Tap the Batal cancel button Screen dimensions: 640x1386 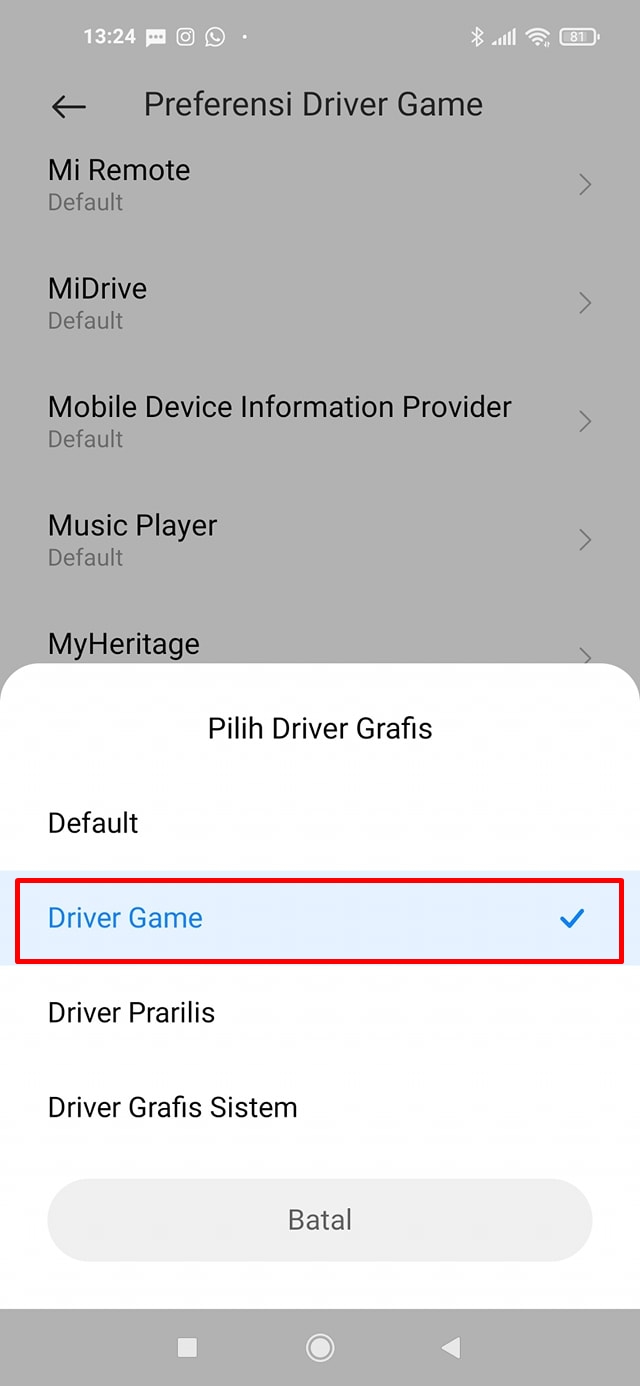pos(320,1220)
